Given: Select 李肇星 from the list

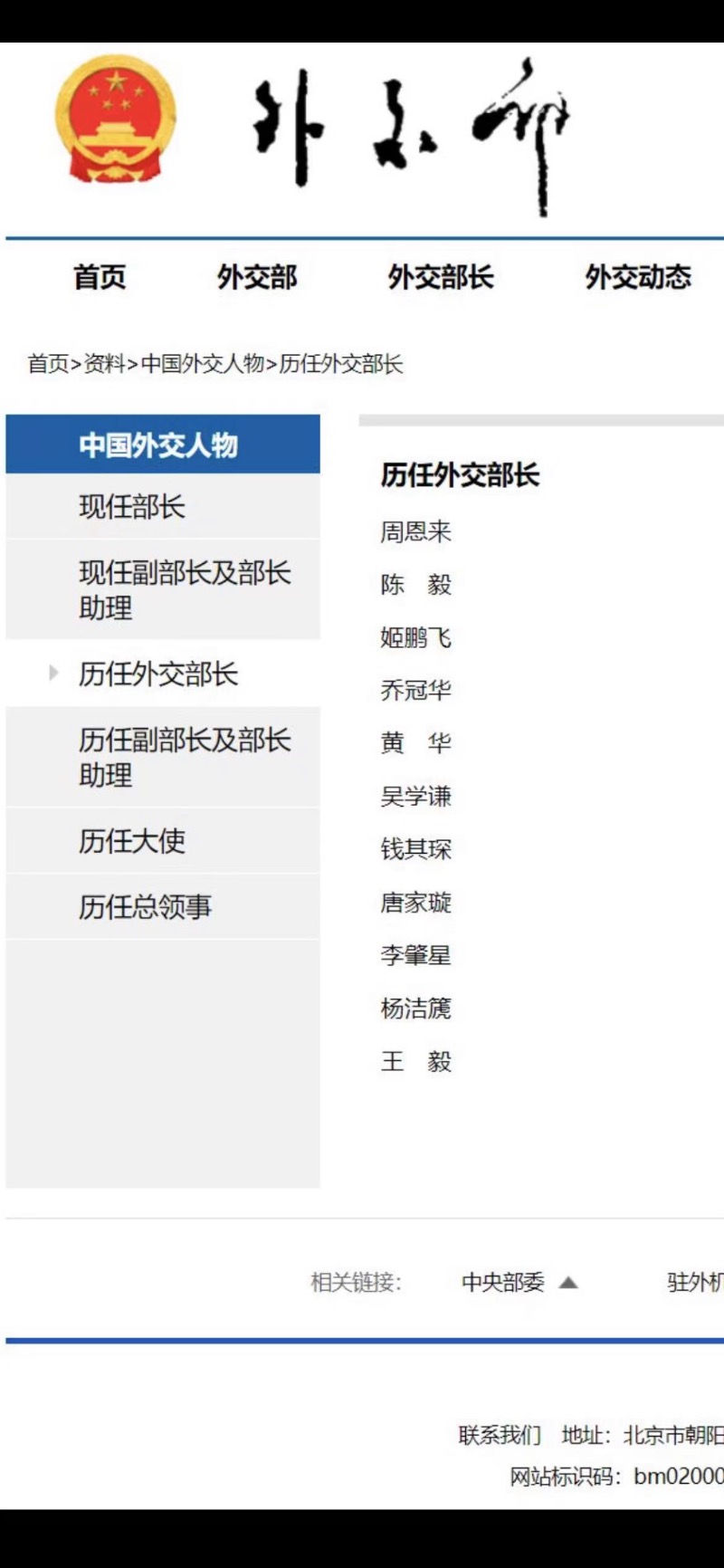Looking at the screenshot, I should click(415, 955).
